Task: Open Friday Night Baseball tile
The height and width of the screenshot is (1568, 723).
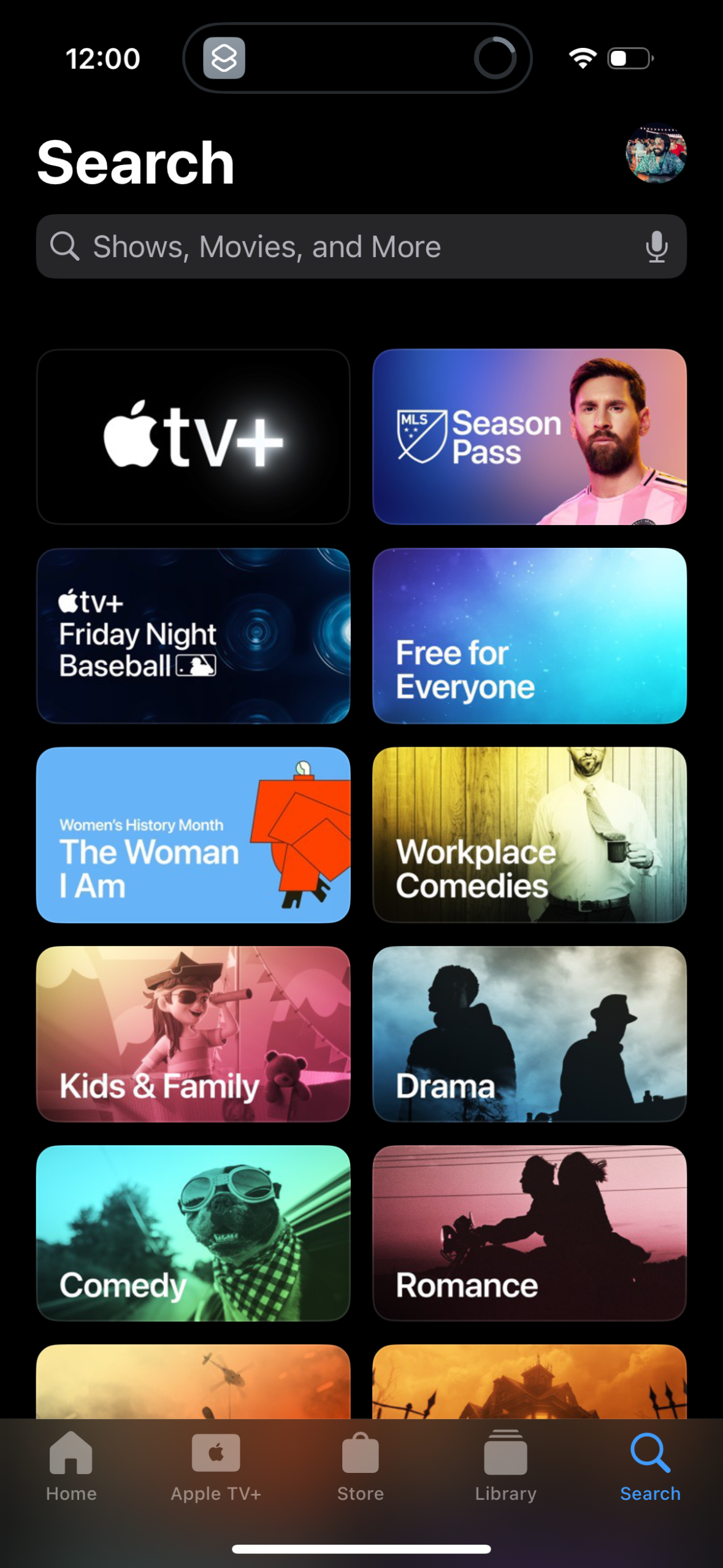Action: pos(193,636)
